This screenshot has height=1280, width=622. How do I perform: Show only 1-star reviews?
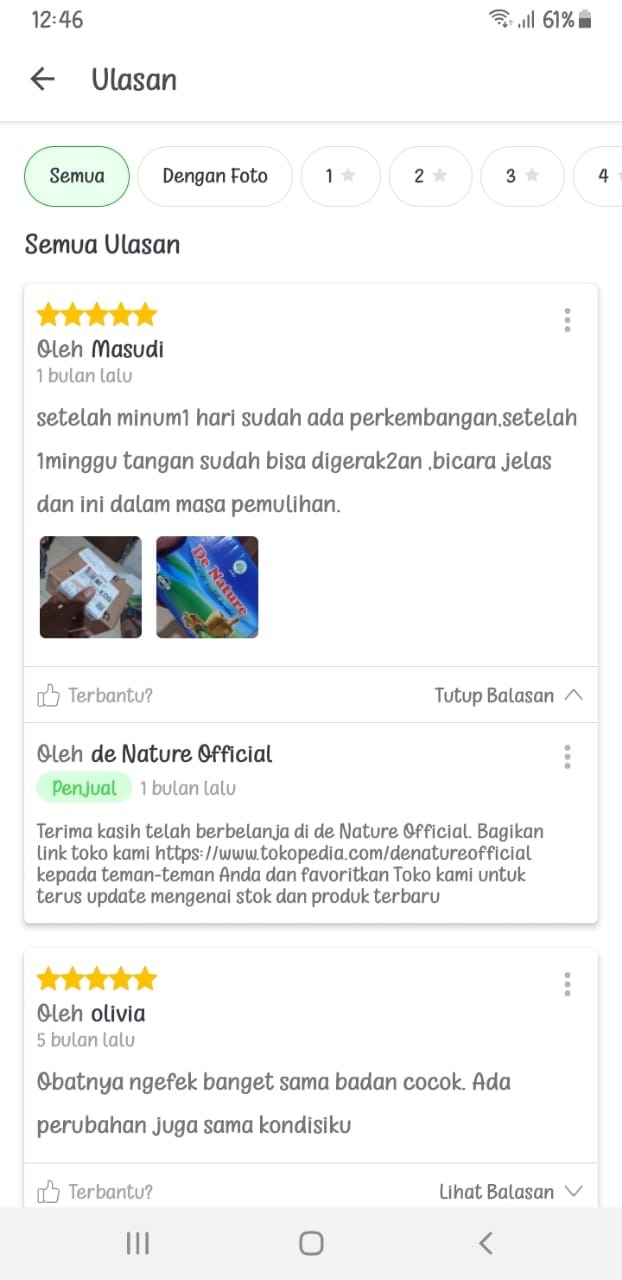click(340, 176)
